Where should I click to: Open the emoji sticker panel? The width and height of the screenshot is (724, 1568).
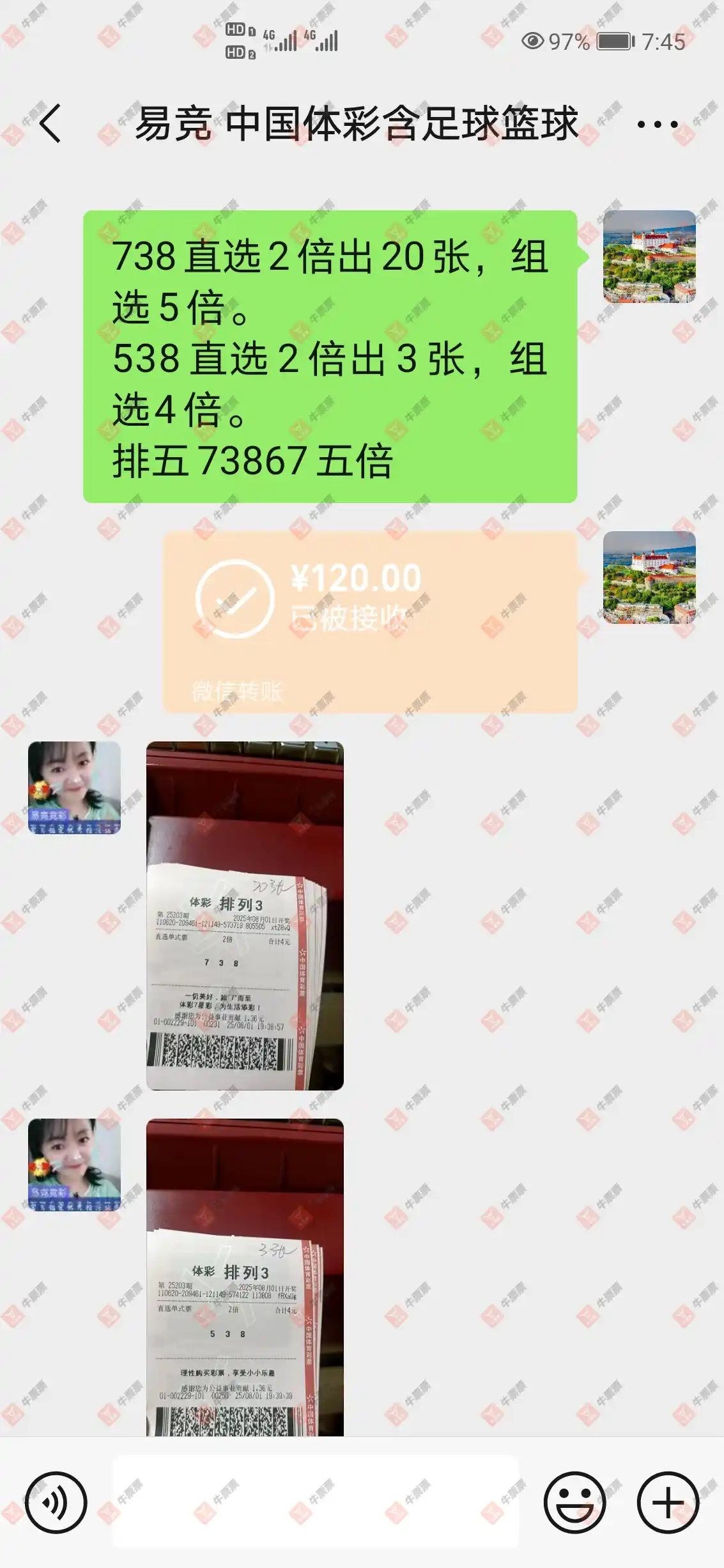click(574, 1502)
